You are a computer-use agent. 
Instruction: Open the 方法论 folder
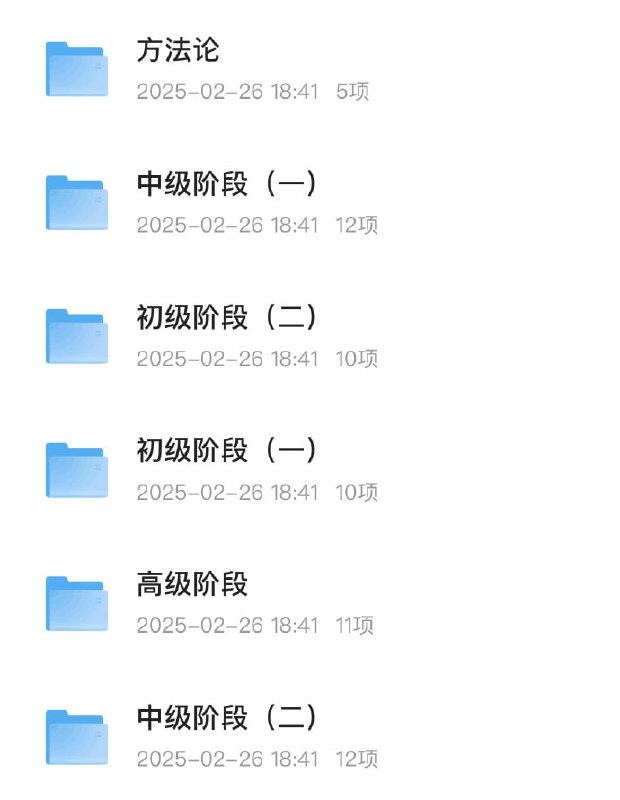pos(177,51)
